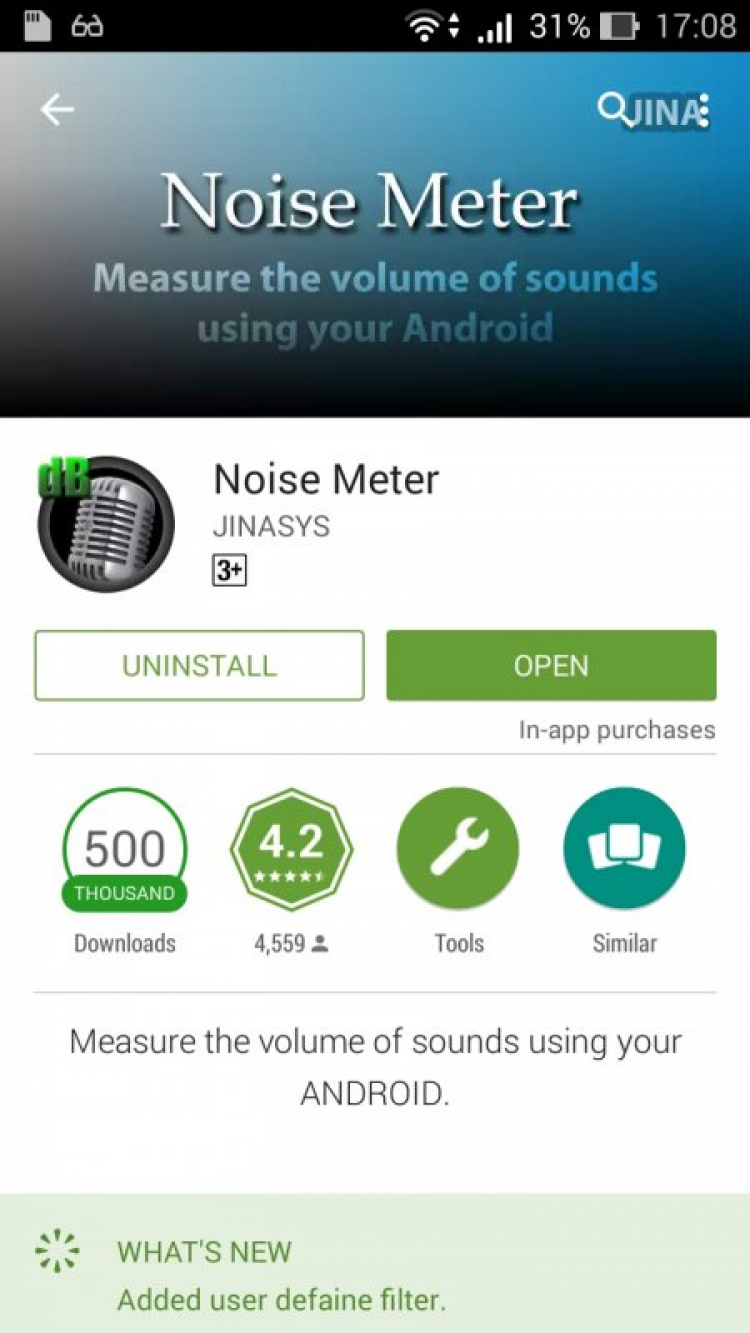View the 4.2 rating and reviews
750x1333 pixels.
pyautogui.click(x=291, y=849)
